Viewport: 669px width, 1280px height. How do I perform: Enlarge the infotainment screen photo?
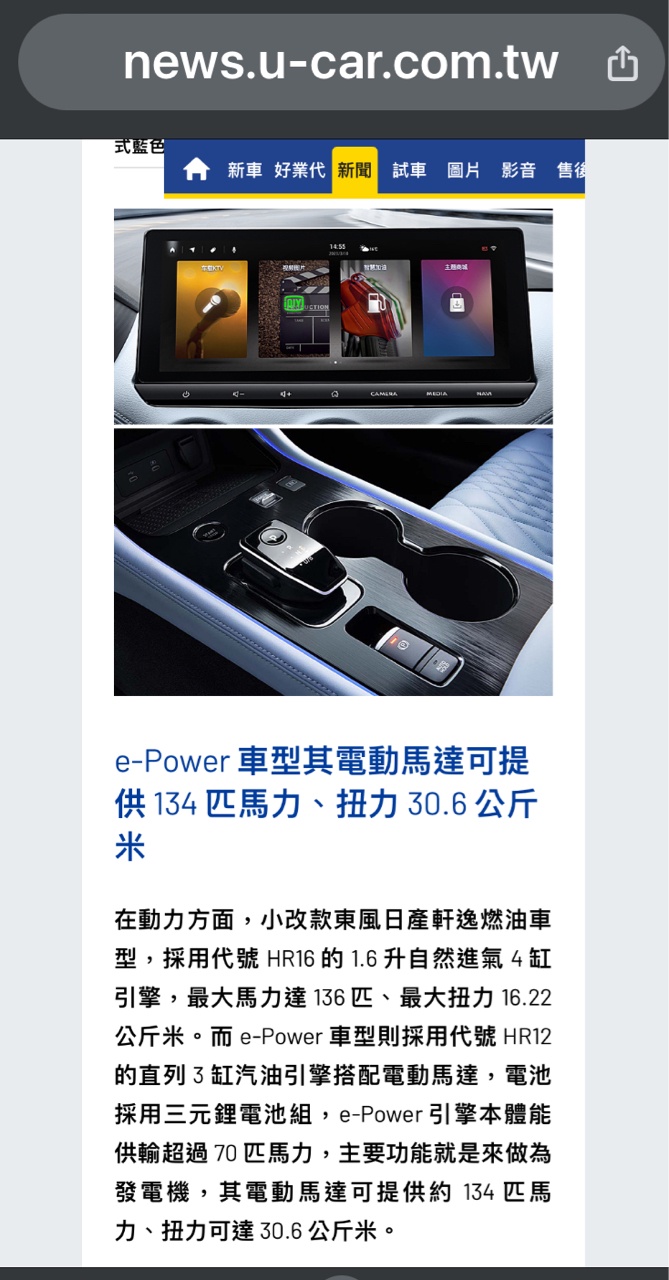click(333, 316)
